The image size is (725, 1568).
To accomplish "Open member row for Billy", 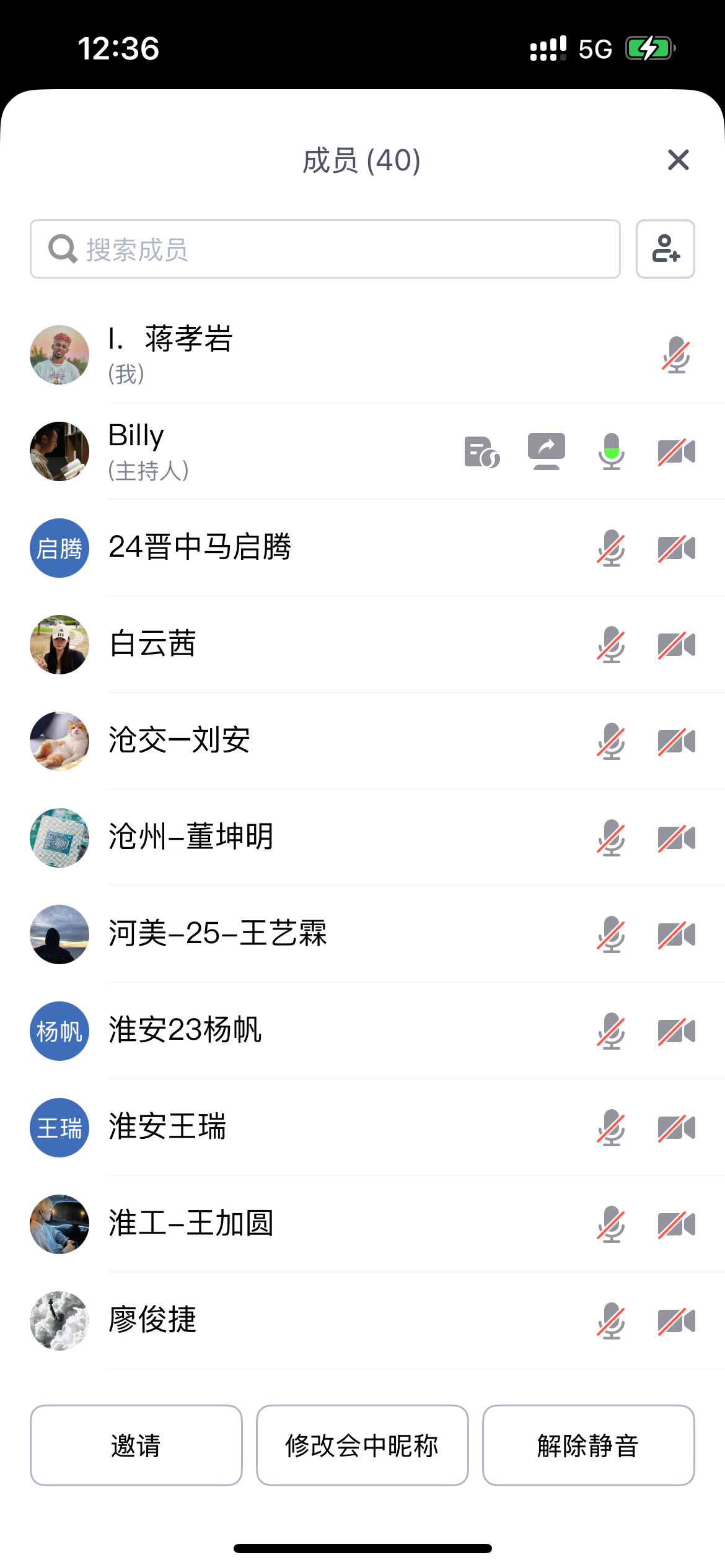I will click(248, 451).
